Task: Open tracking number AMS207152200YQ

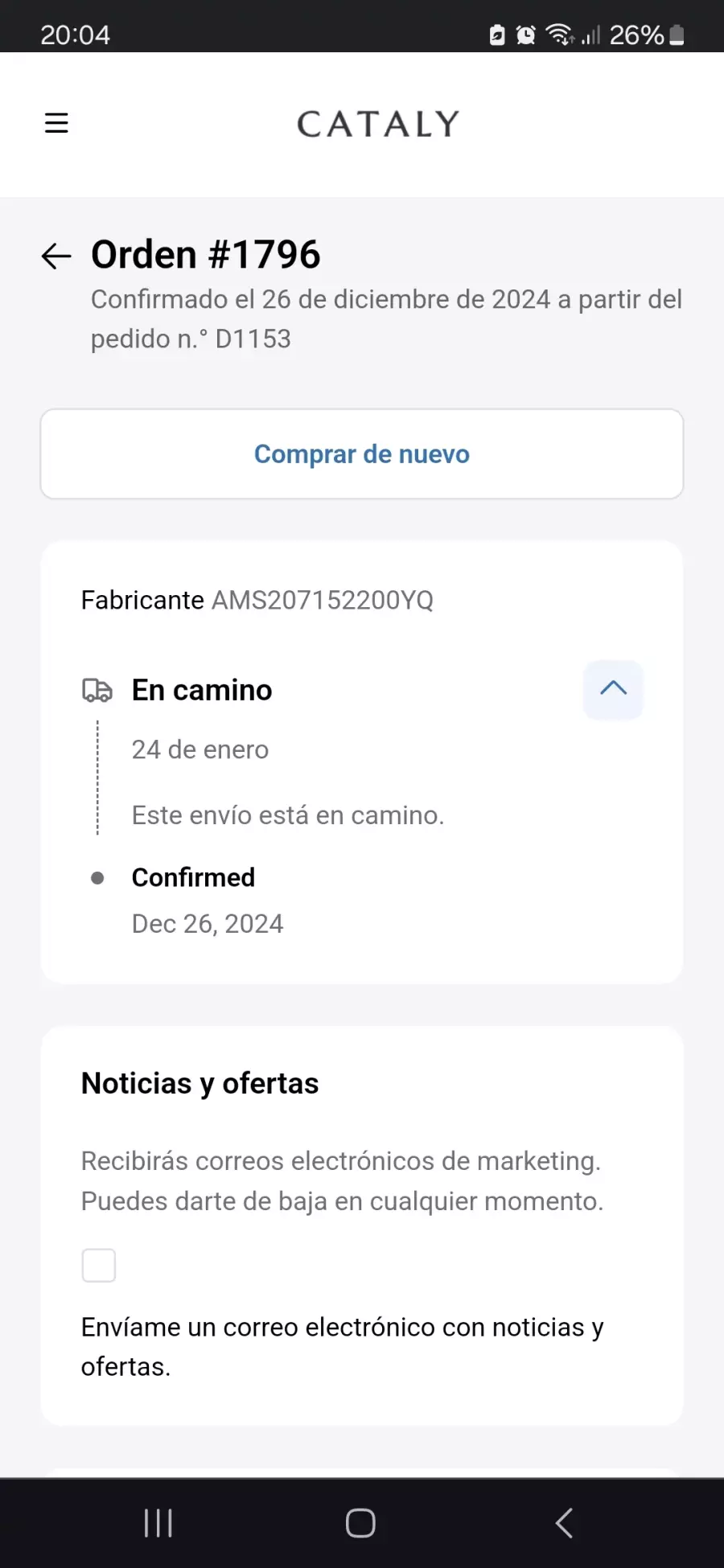Action: pyautogui.click(x=323, y=600)
